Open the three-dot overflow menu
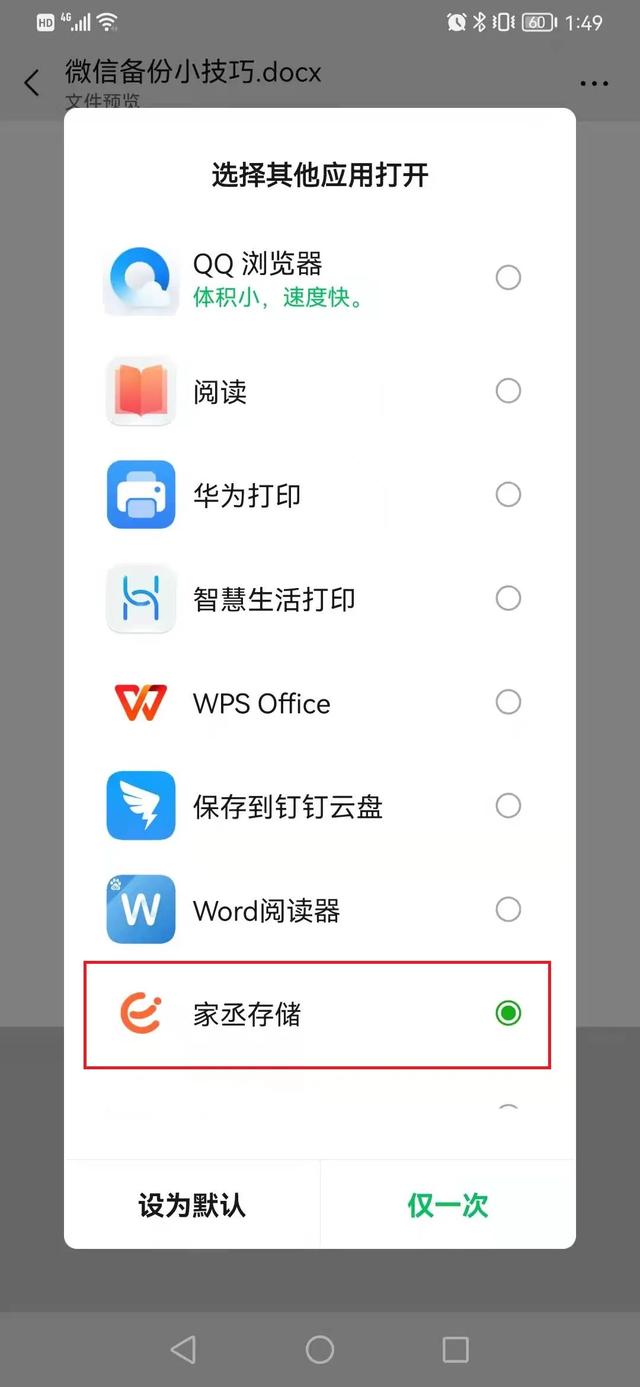 (594, 83)
